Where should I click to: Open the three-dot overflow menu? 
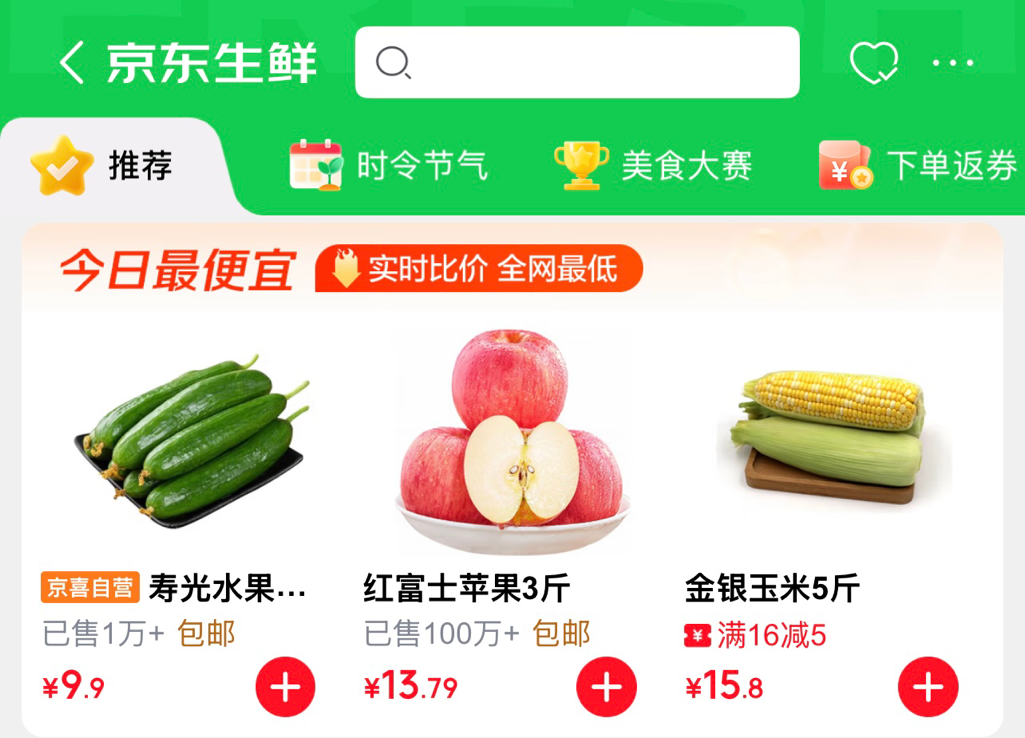(953, 63)
